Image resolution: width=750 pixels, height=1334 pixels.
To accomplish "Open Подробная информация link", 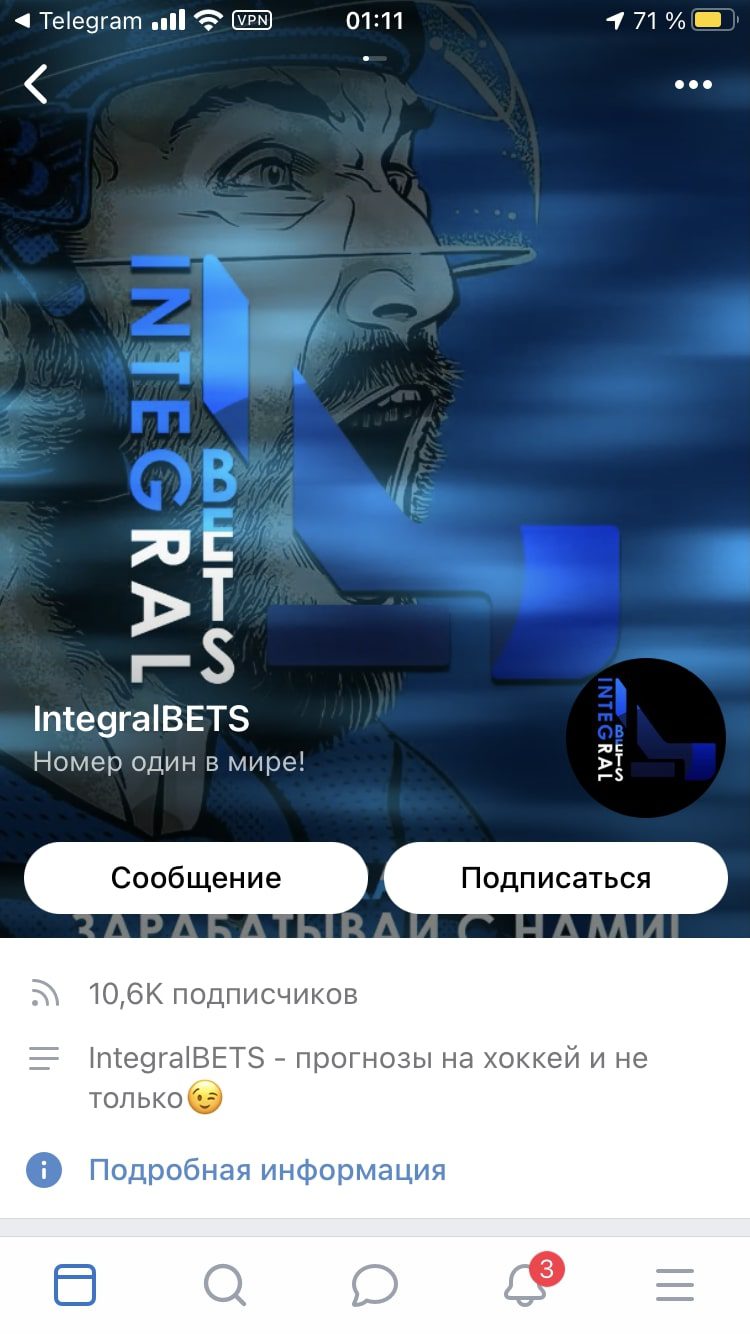I will [x=267, y=1170].
